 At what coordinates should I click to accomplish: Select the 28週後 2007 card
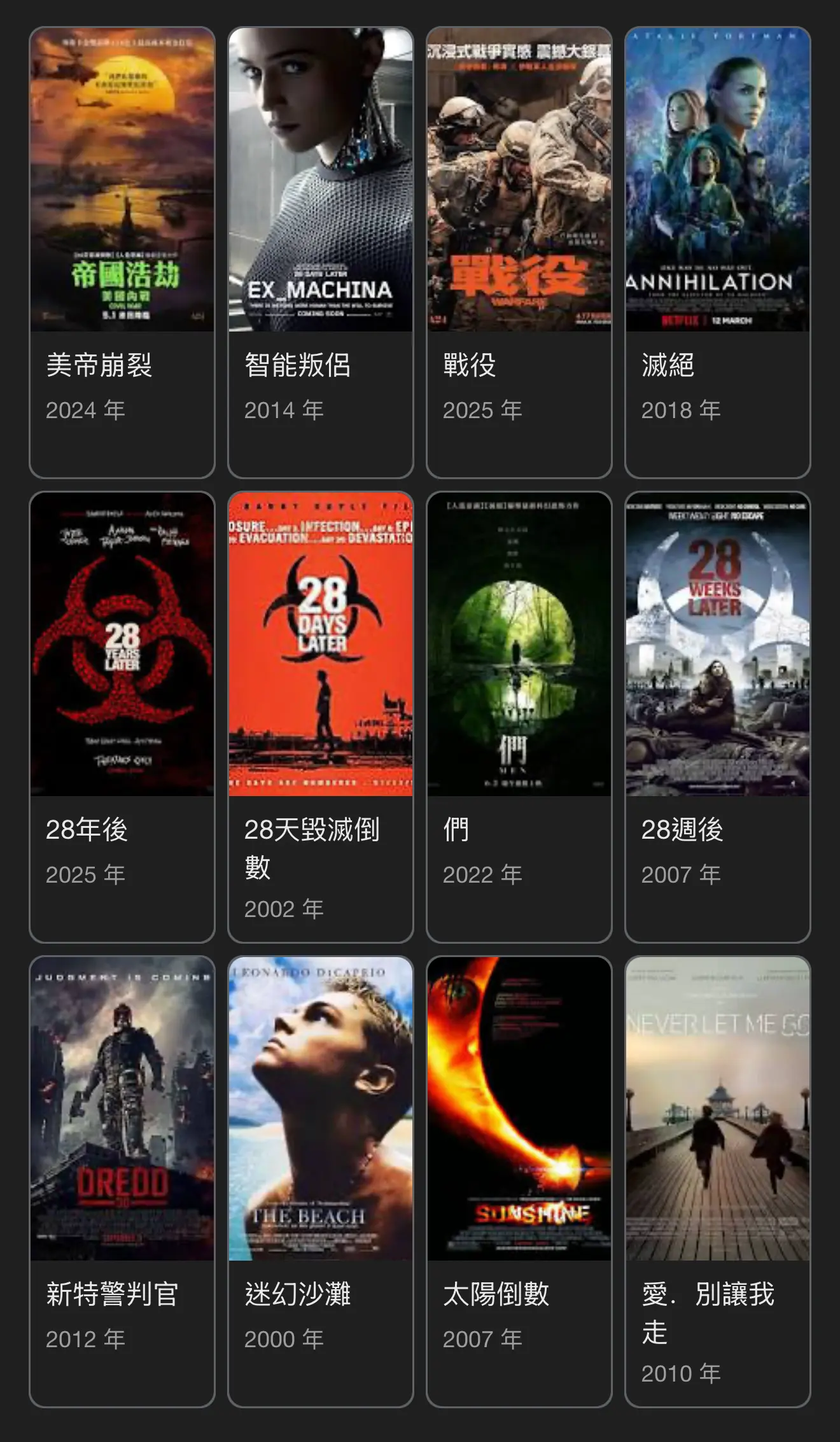click(x=718, y=717)
